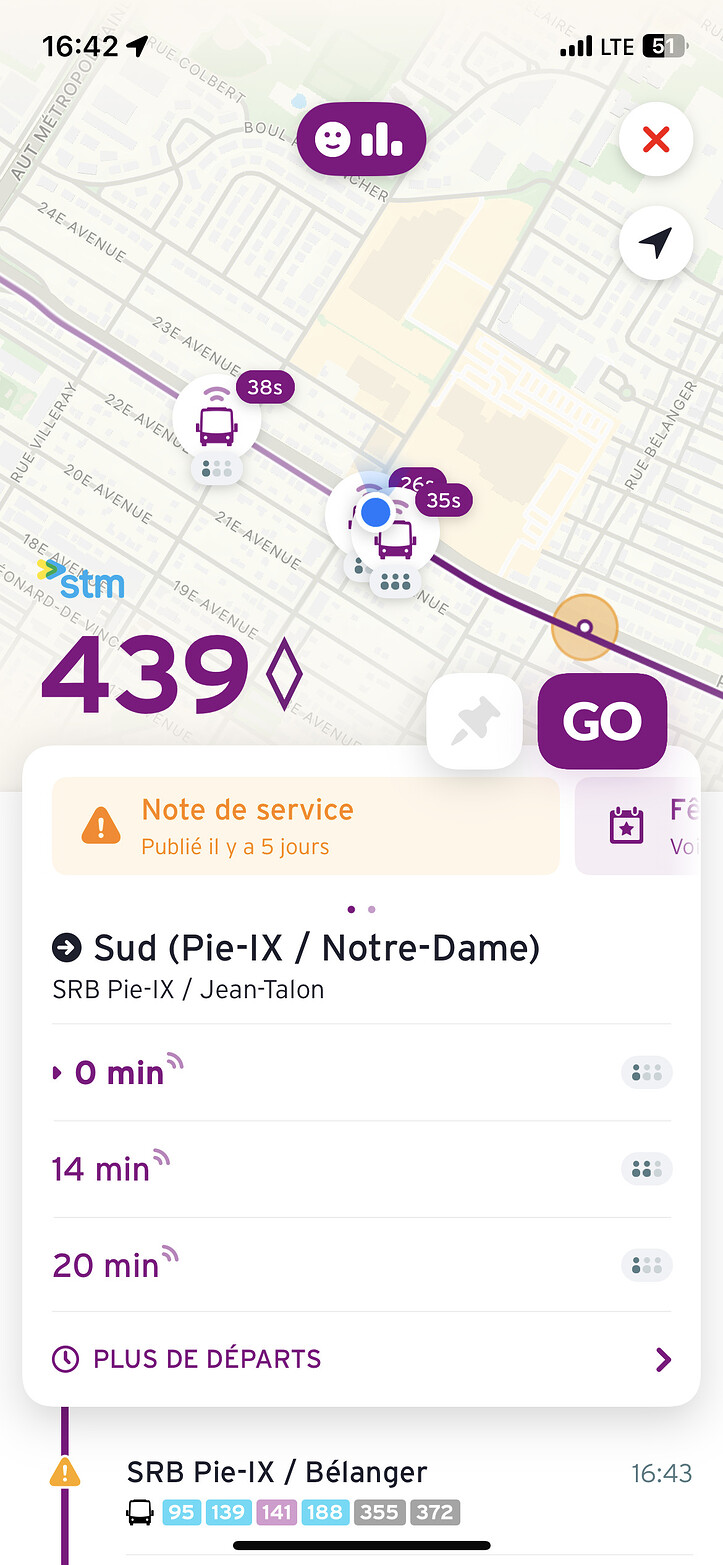Tap the orange stop marker on the map

coord(585,627)
